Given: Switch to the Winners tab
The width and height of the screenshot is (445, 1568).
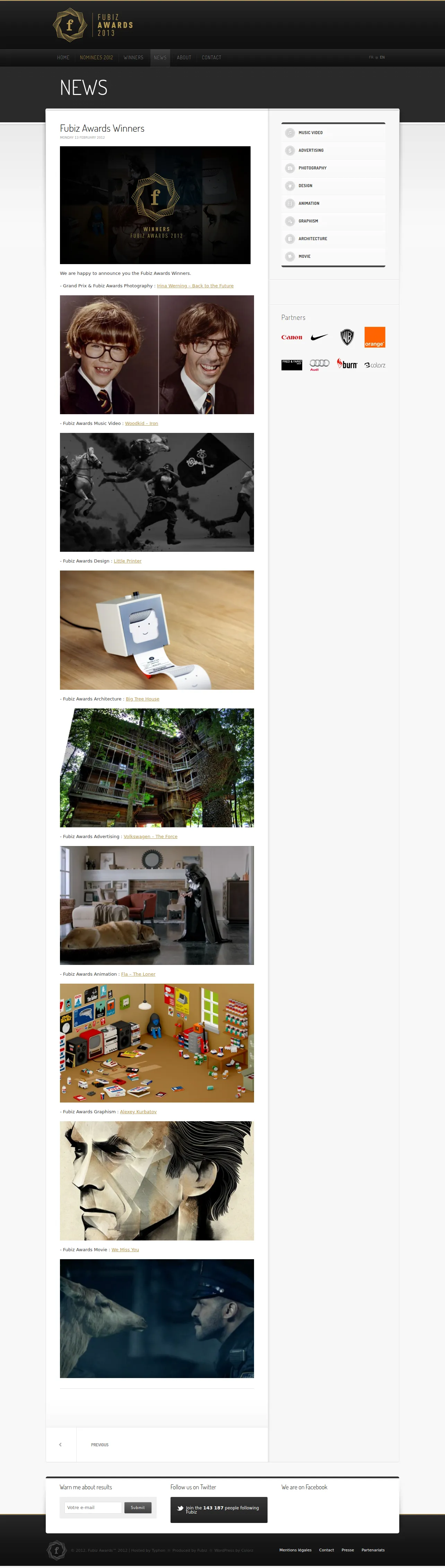Looking at the screenshot, I should click(133, 58).
